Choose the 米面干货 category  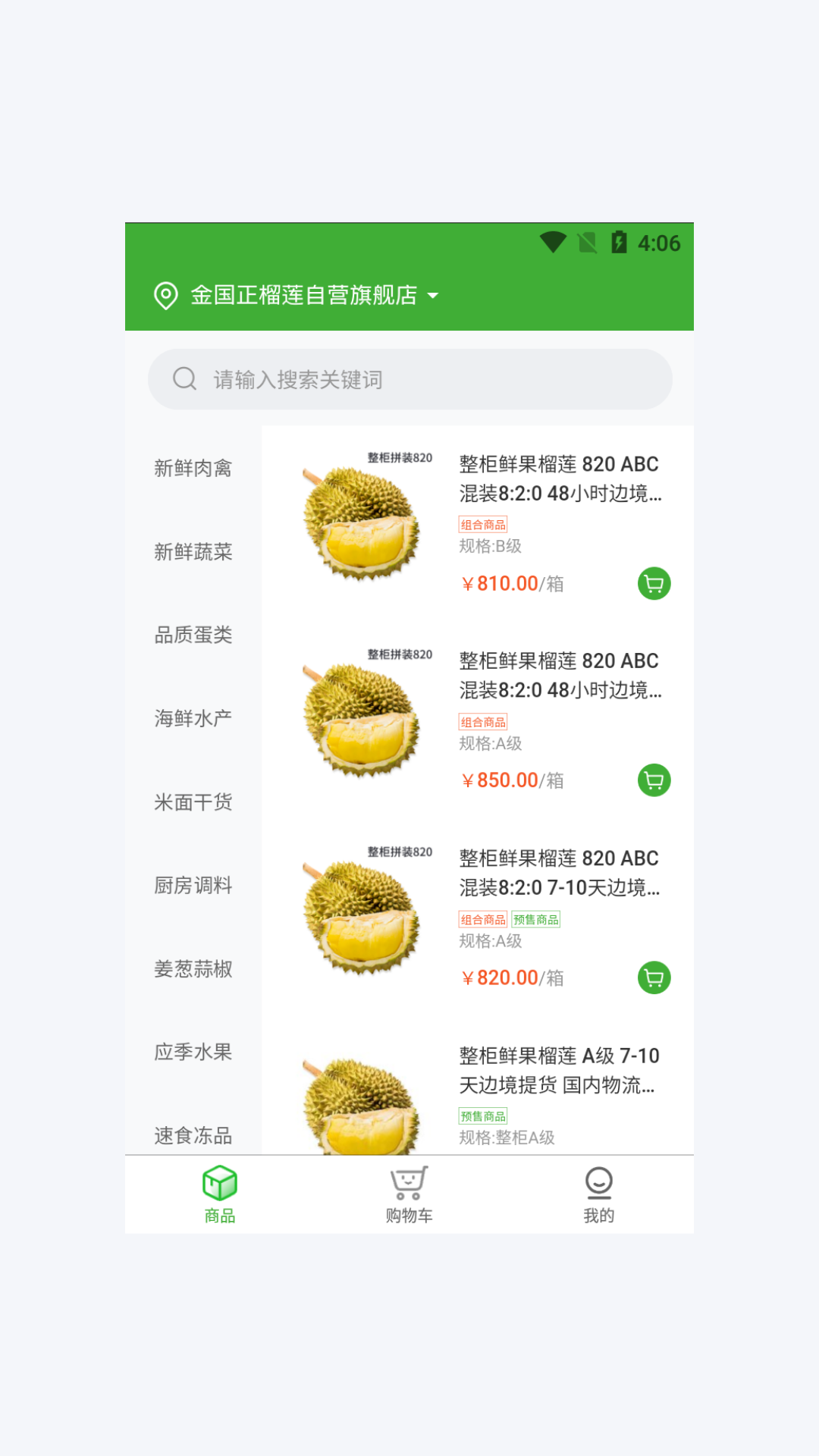(x=193, y=802)
